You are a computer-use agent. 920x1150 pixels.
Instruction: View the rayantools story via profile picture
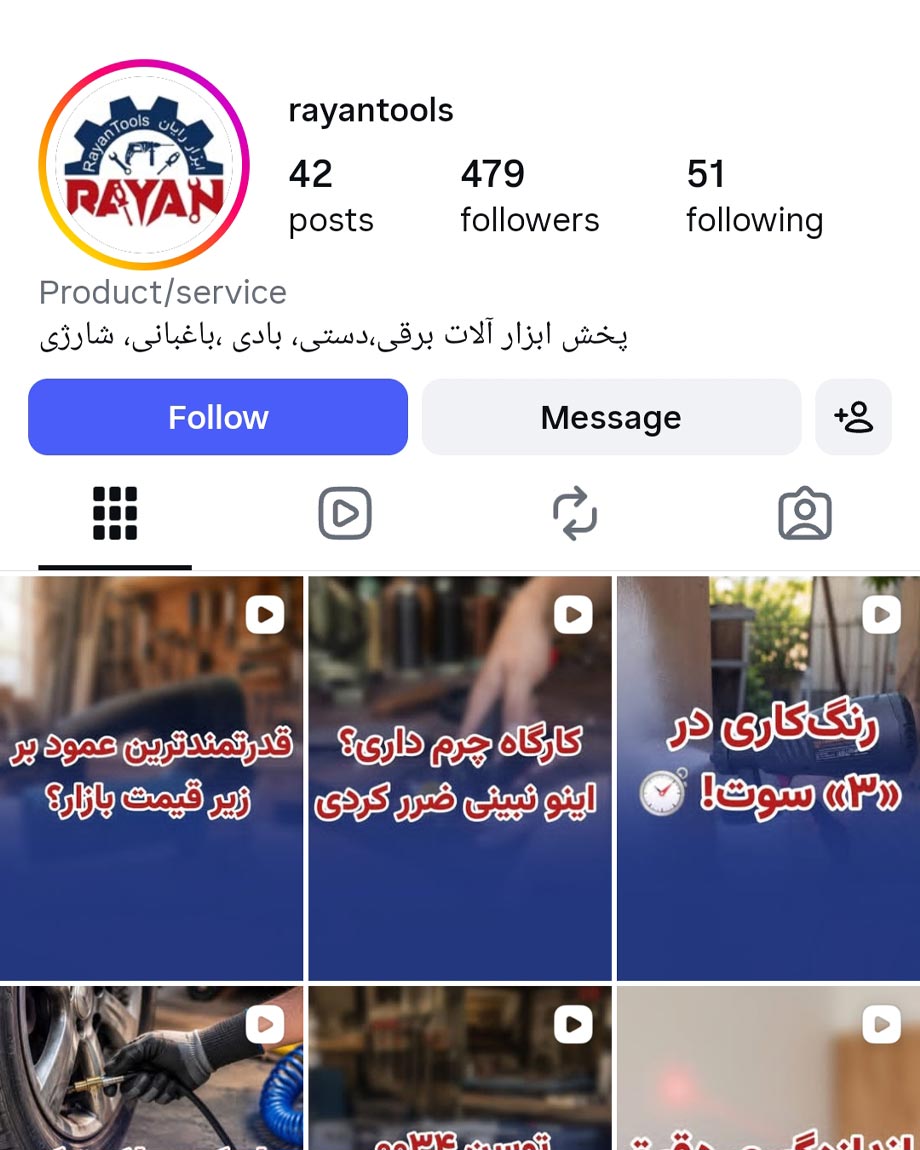coord(144,164)
